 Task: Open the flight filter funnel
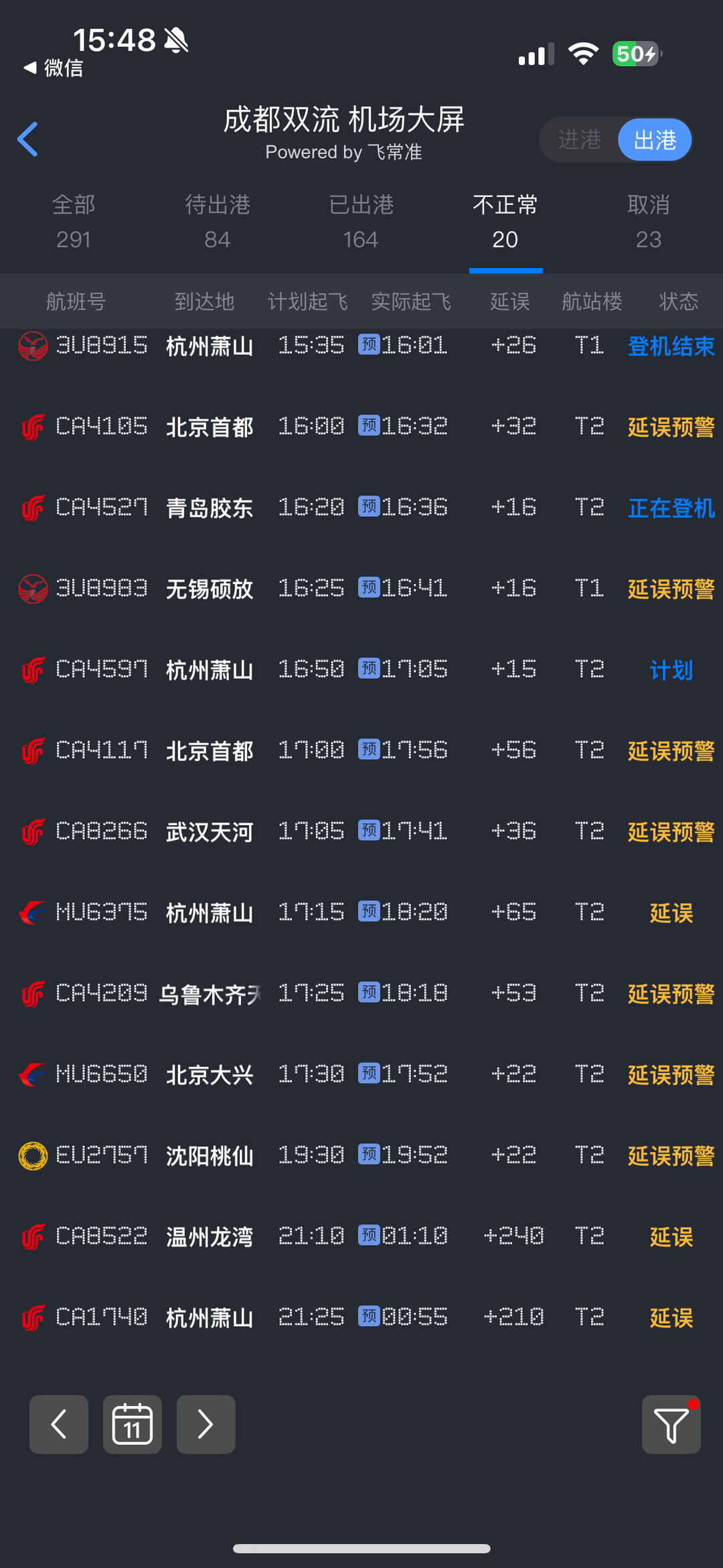pos(671,1424)
